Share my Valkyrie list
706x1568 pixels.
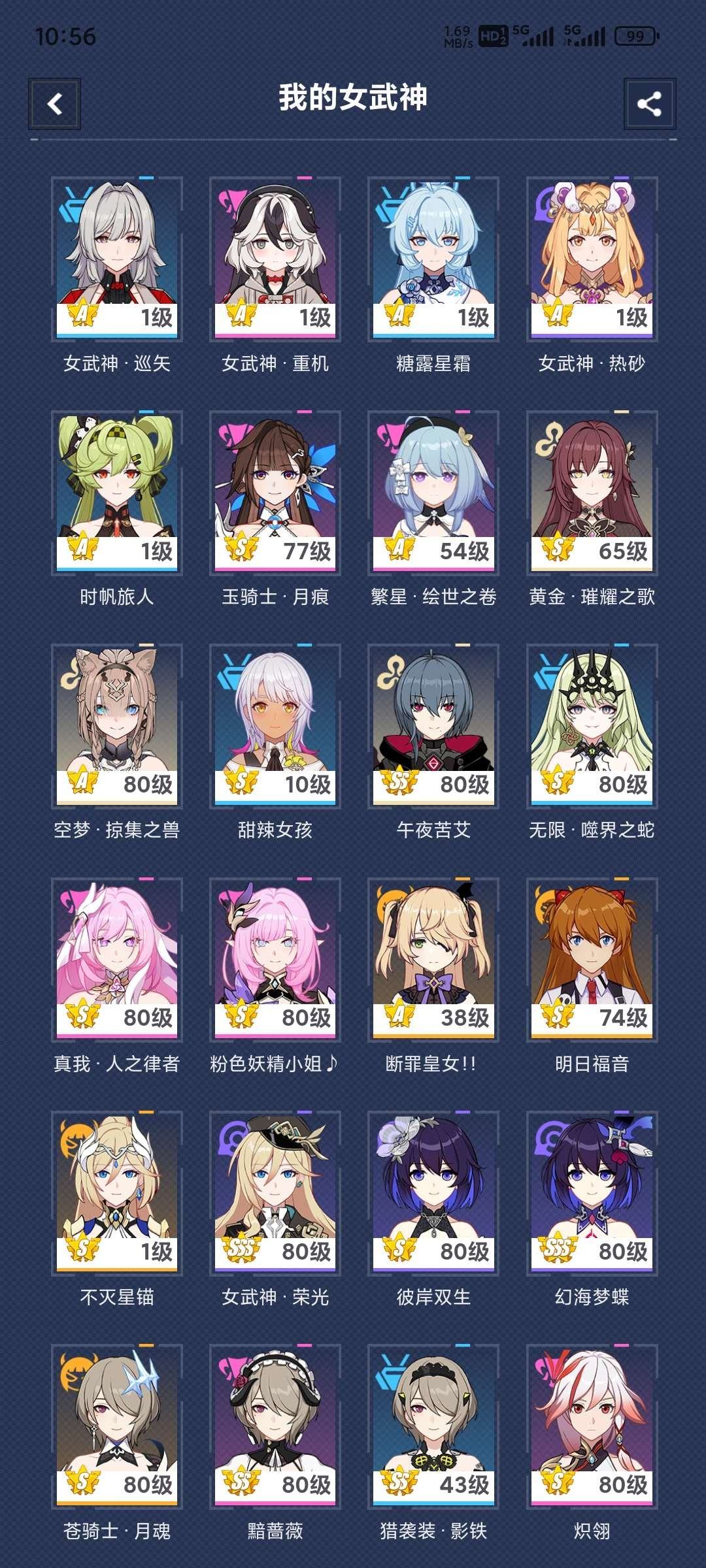(x=649, y=104)
